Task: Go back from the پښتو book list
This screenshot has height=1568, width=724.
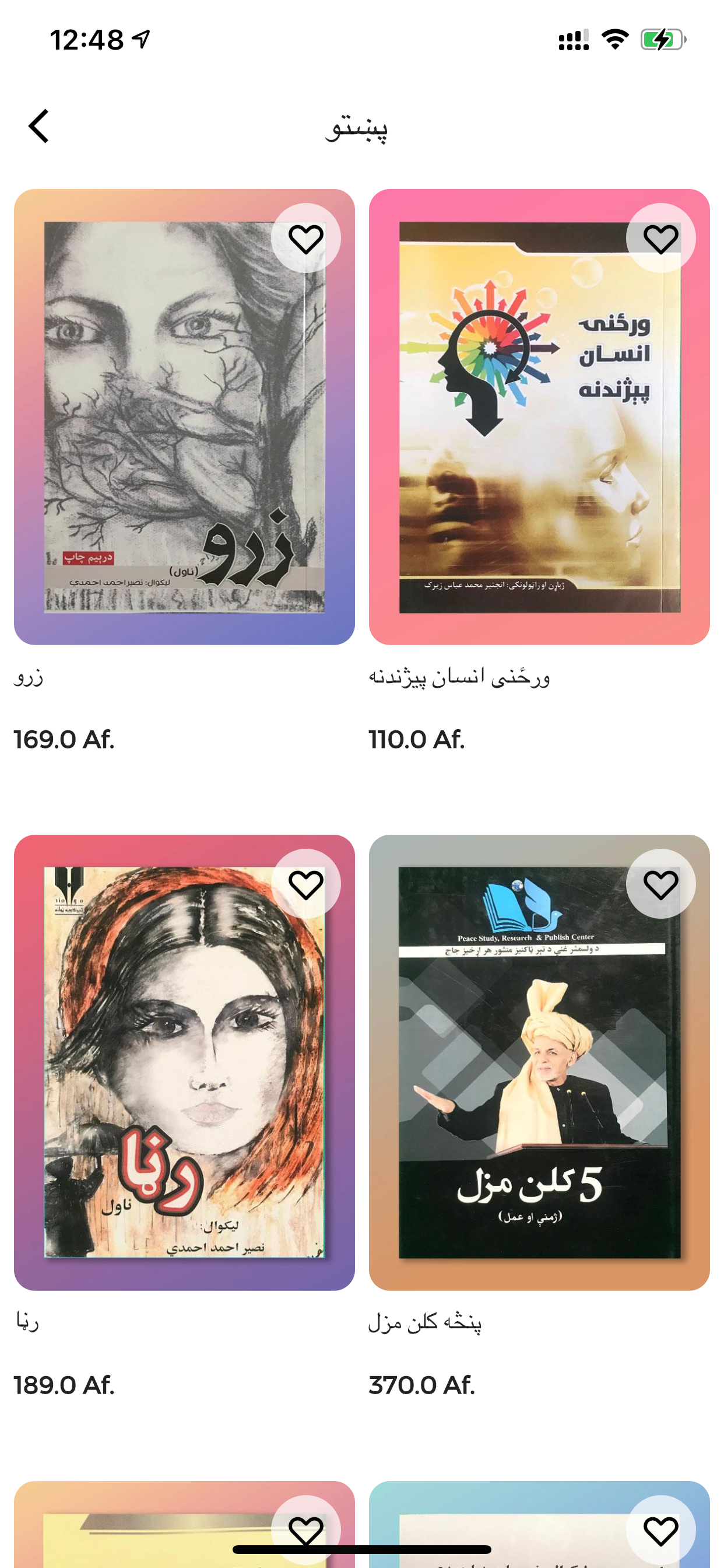Action: (x=39, y=127)
